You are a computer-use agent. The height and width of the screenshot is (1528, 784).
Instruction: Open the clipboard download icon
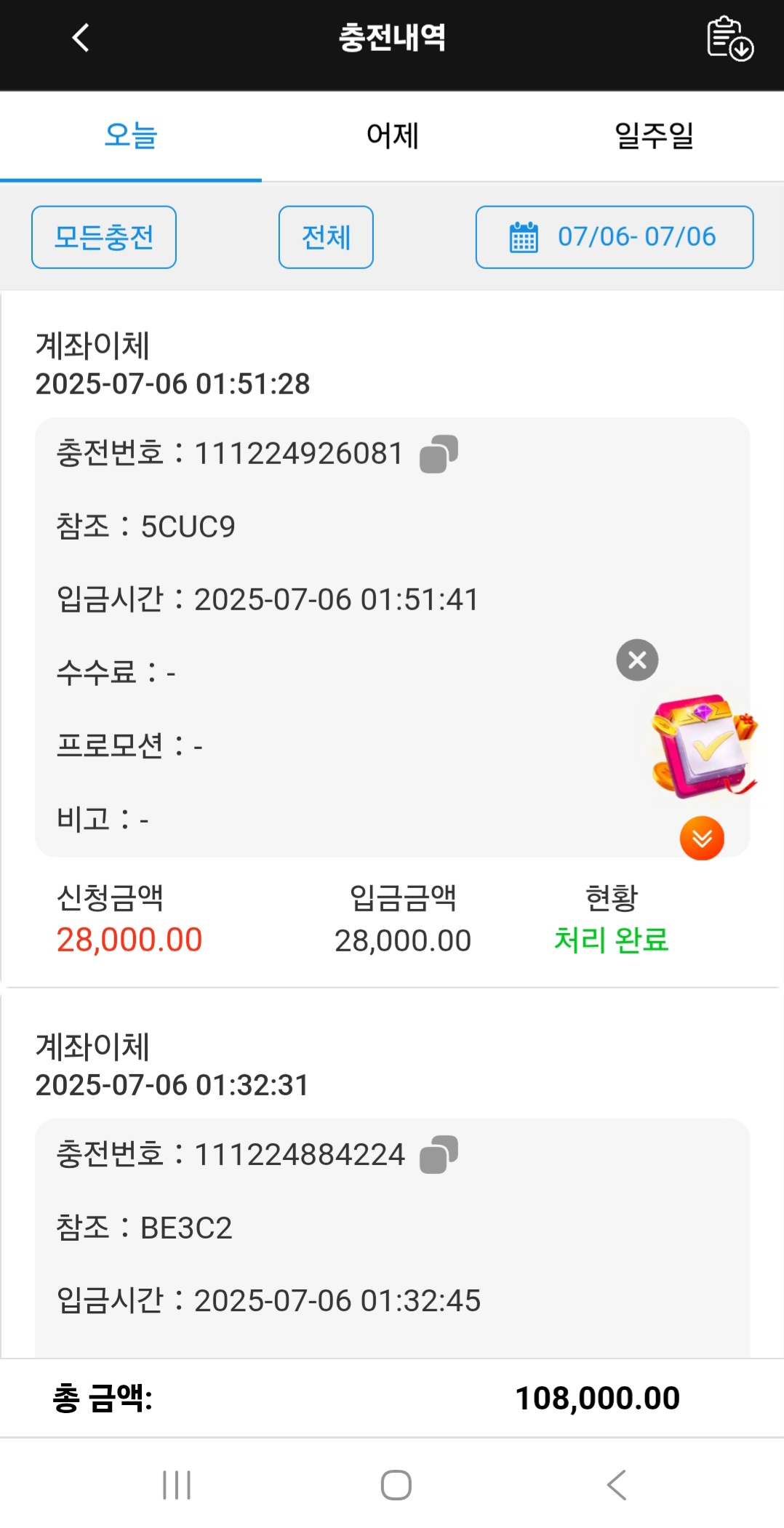pos(729,39)
